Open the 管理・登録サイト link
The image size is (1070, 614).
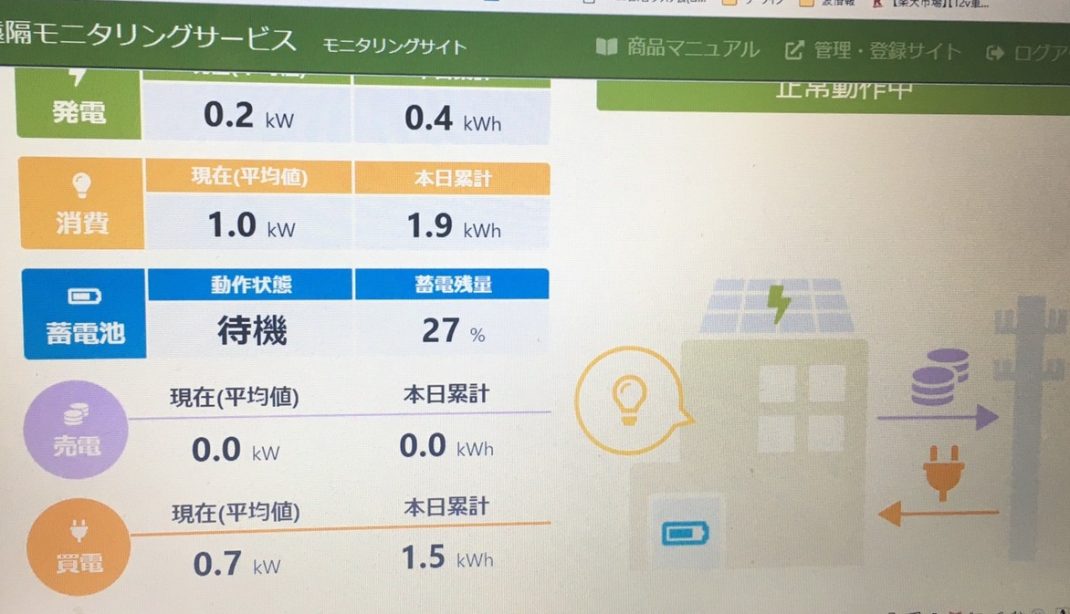[x=873, y=51]
